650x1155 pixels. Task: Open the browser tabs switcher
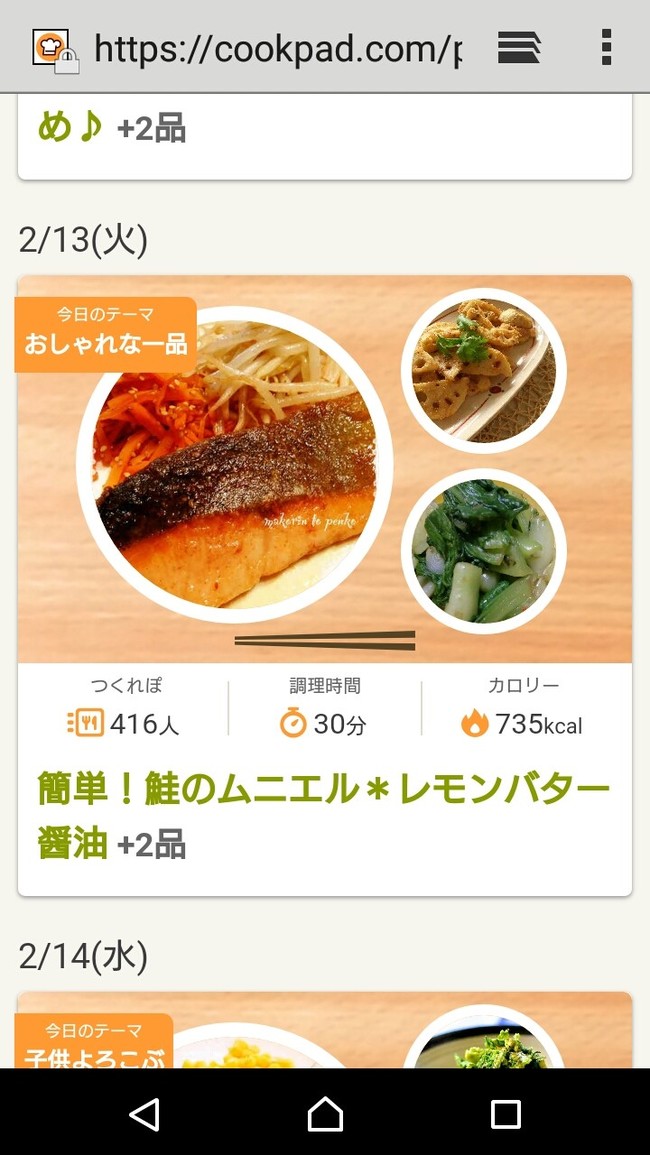[x=518, y=47]
